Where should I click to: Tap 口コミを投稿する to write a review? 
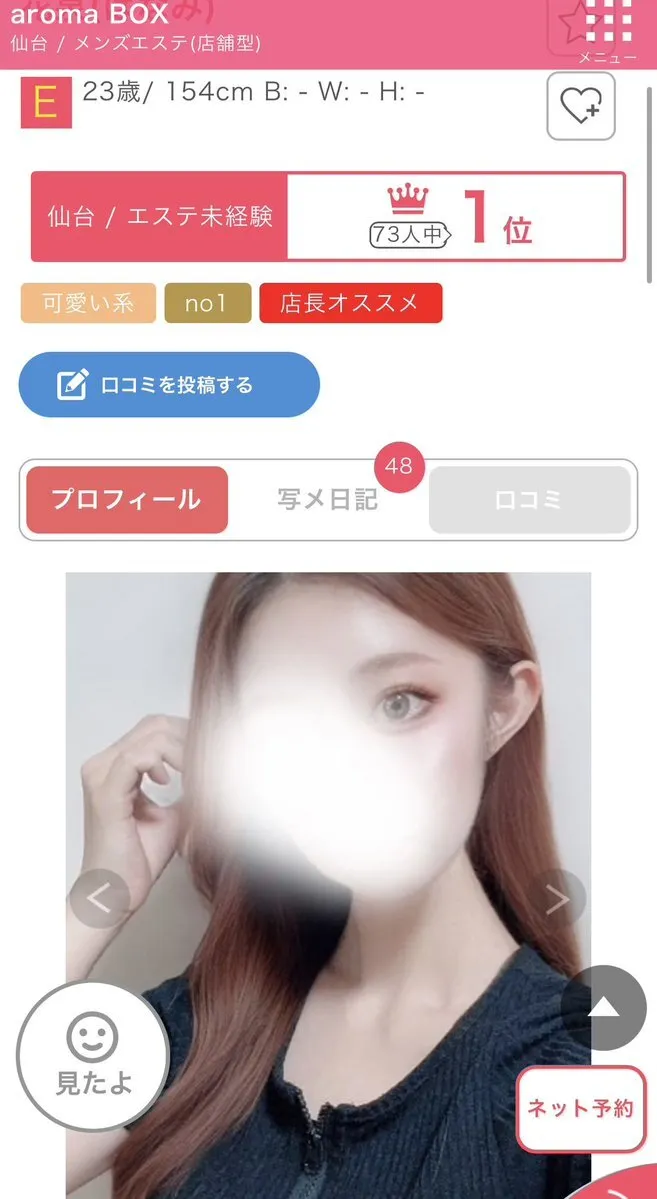point(169,385)
